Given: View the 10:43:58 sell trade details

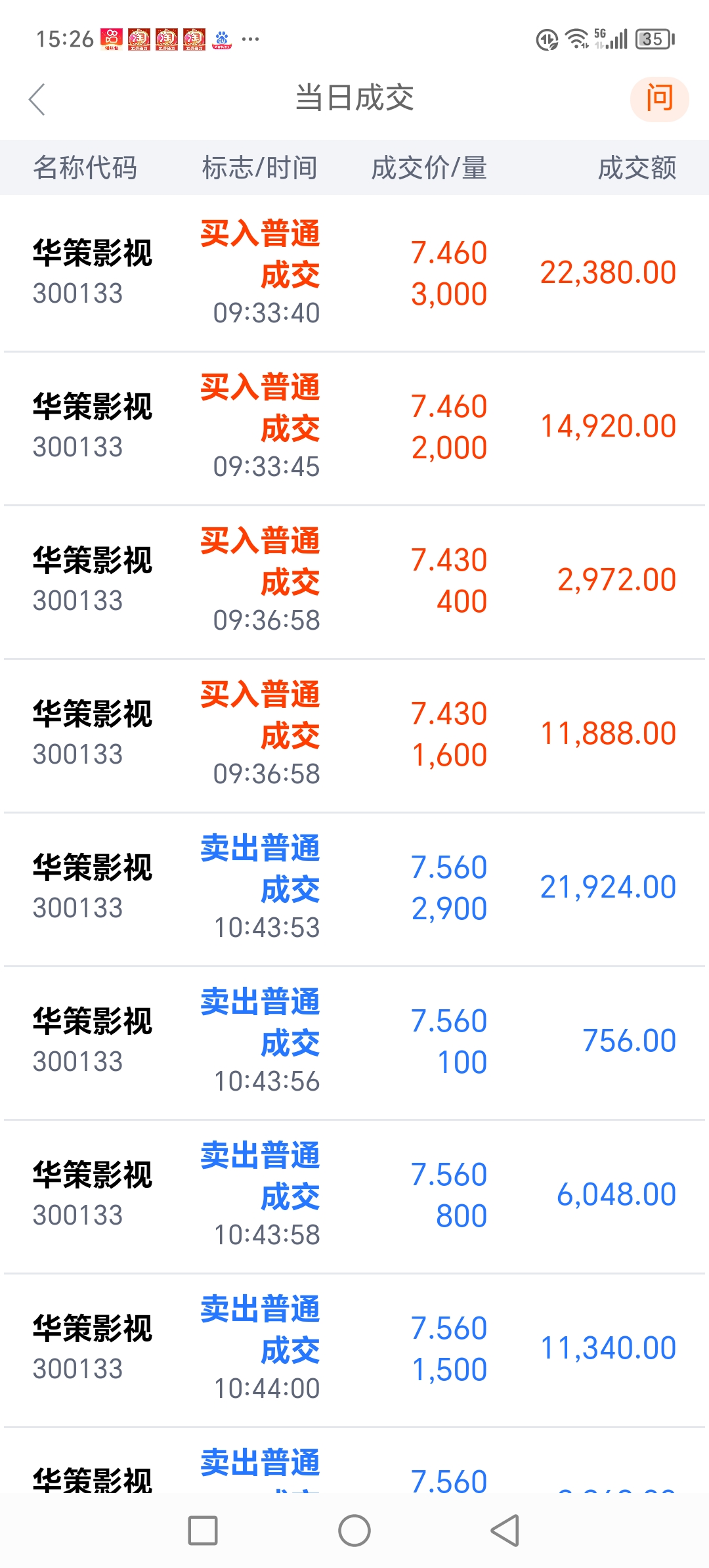Looking at the screenshot, I should point(354,1196).
